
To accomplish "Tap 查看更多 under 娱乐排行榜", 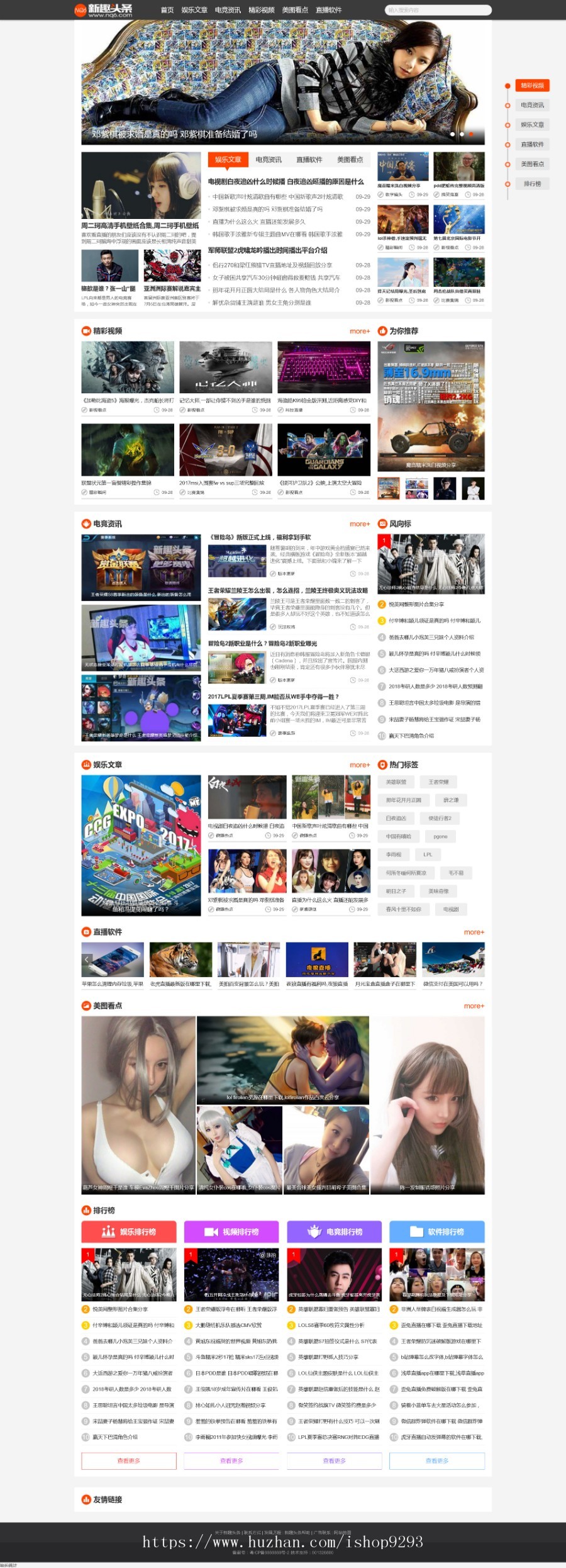I will tap(128, 1460).
